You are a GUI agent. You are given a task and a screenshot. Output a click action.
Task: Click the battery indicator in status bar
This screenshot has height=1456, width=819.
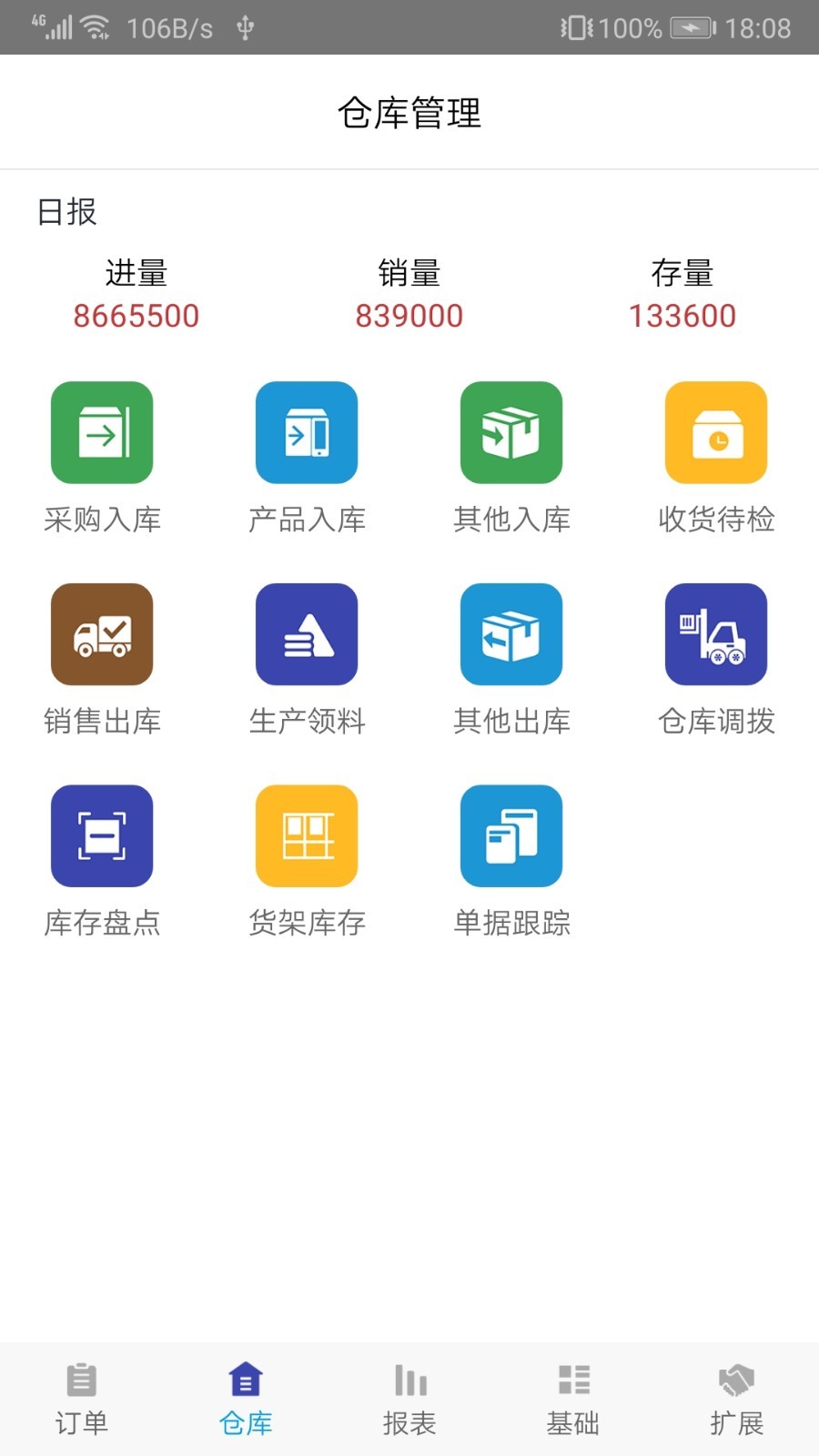point(692,27)
